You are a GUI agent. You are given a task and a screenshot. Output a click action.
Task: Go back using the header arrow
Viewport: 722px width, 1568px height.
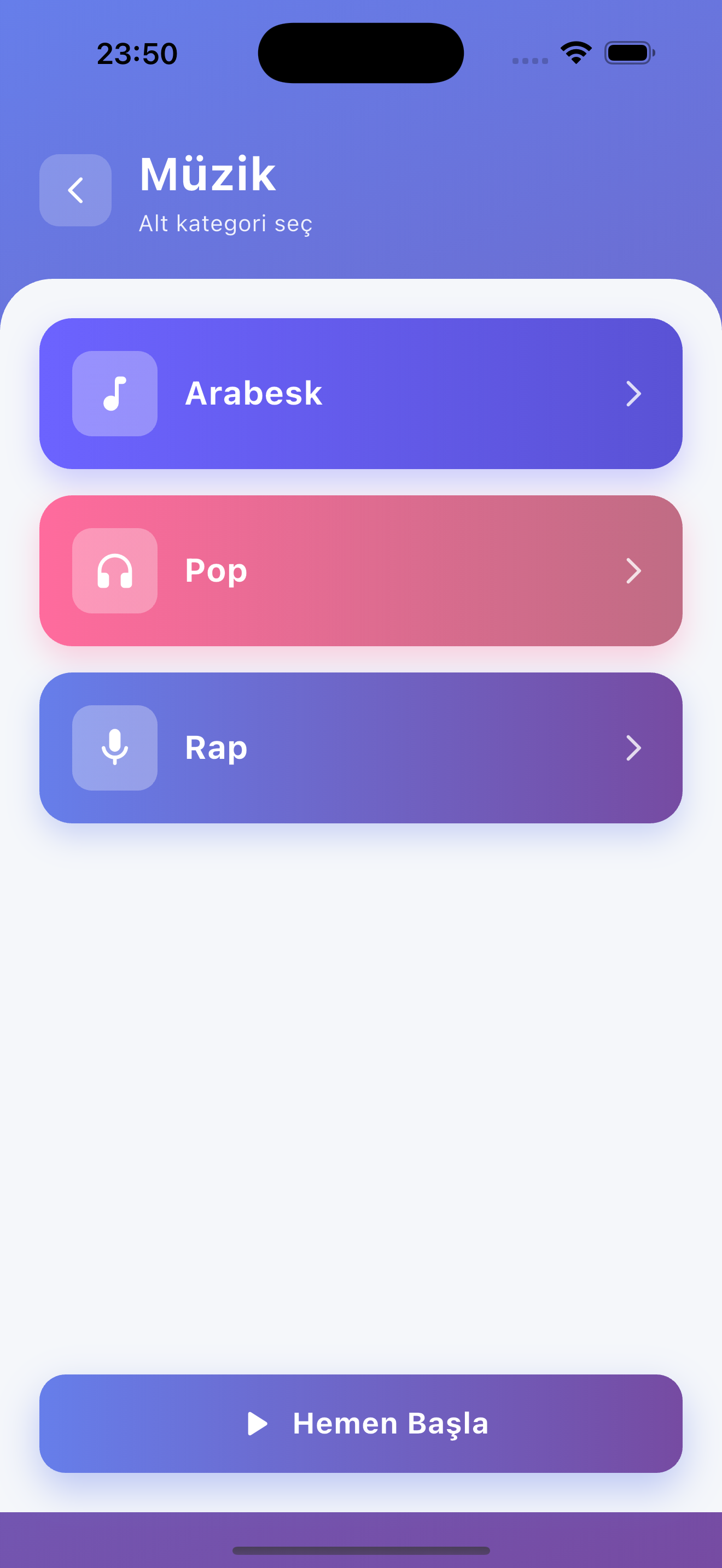[x=75, y=190]
